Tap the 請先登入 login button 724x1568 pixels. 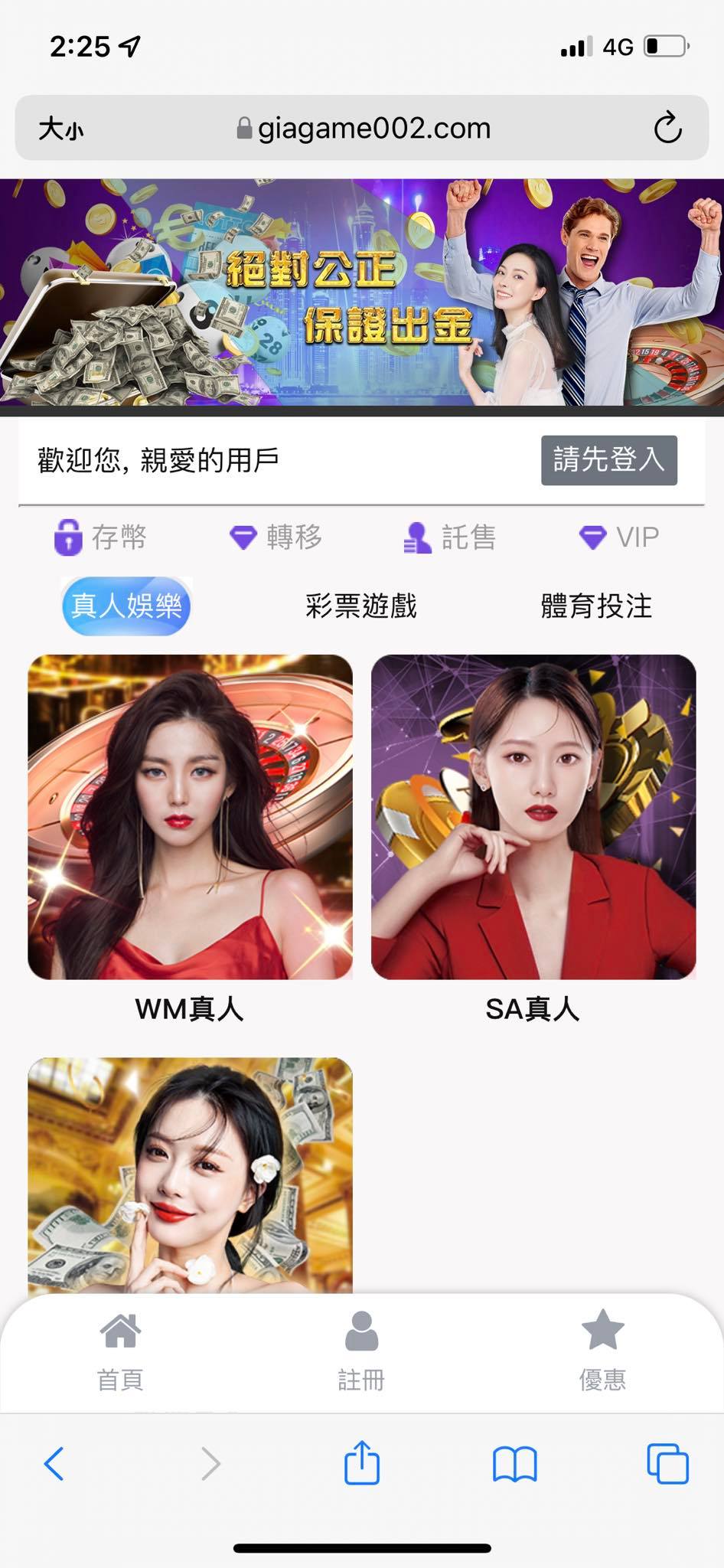608,460
